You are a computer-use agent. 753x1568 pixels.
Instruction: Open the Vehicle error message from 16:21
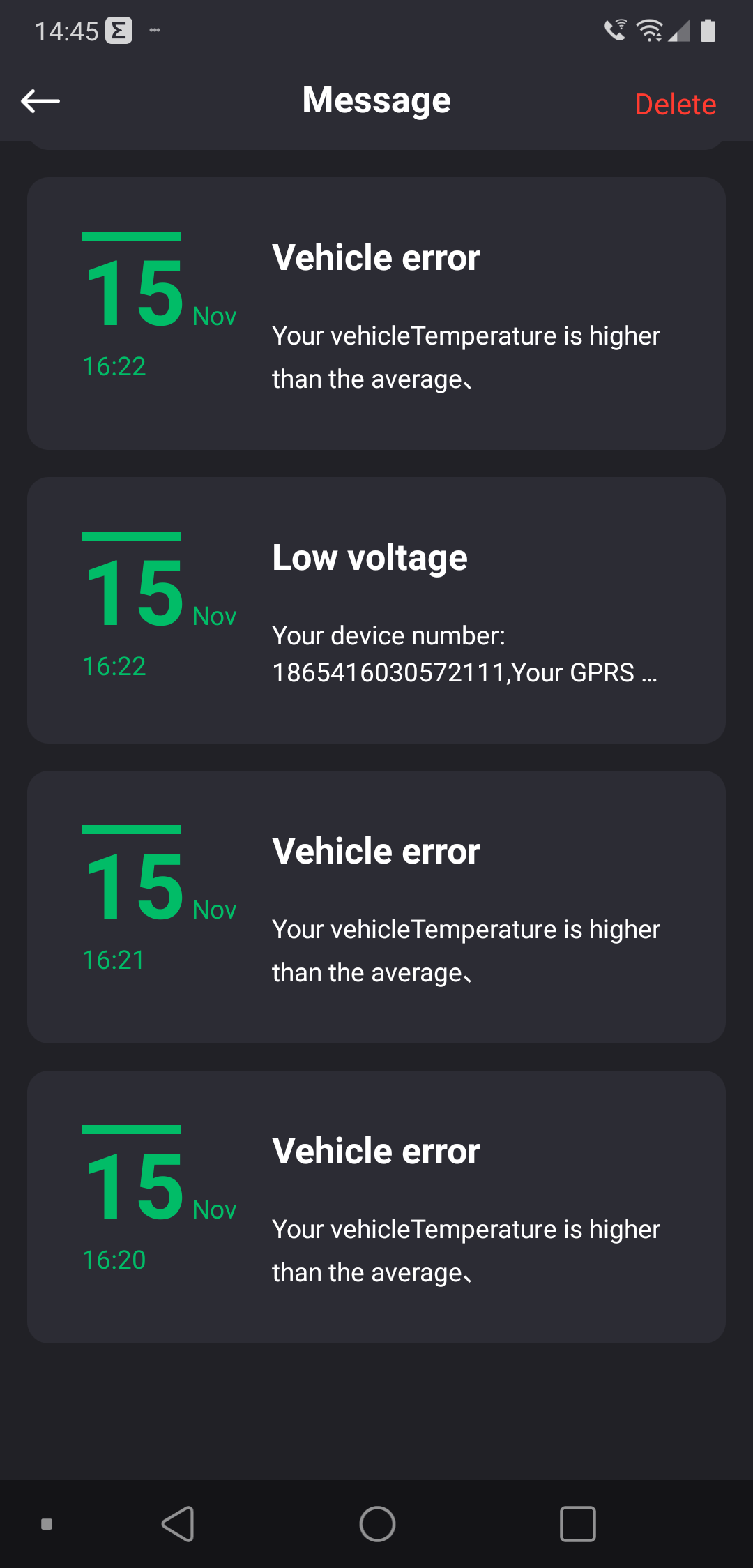[376, 907]
